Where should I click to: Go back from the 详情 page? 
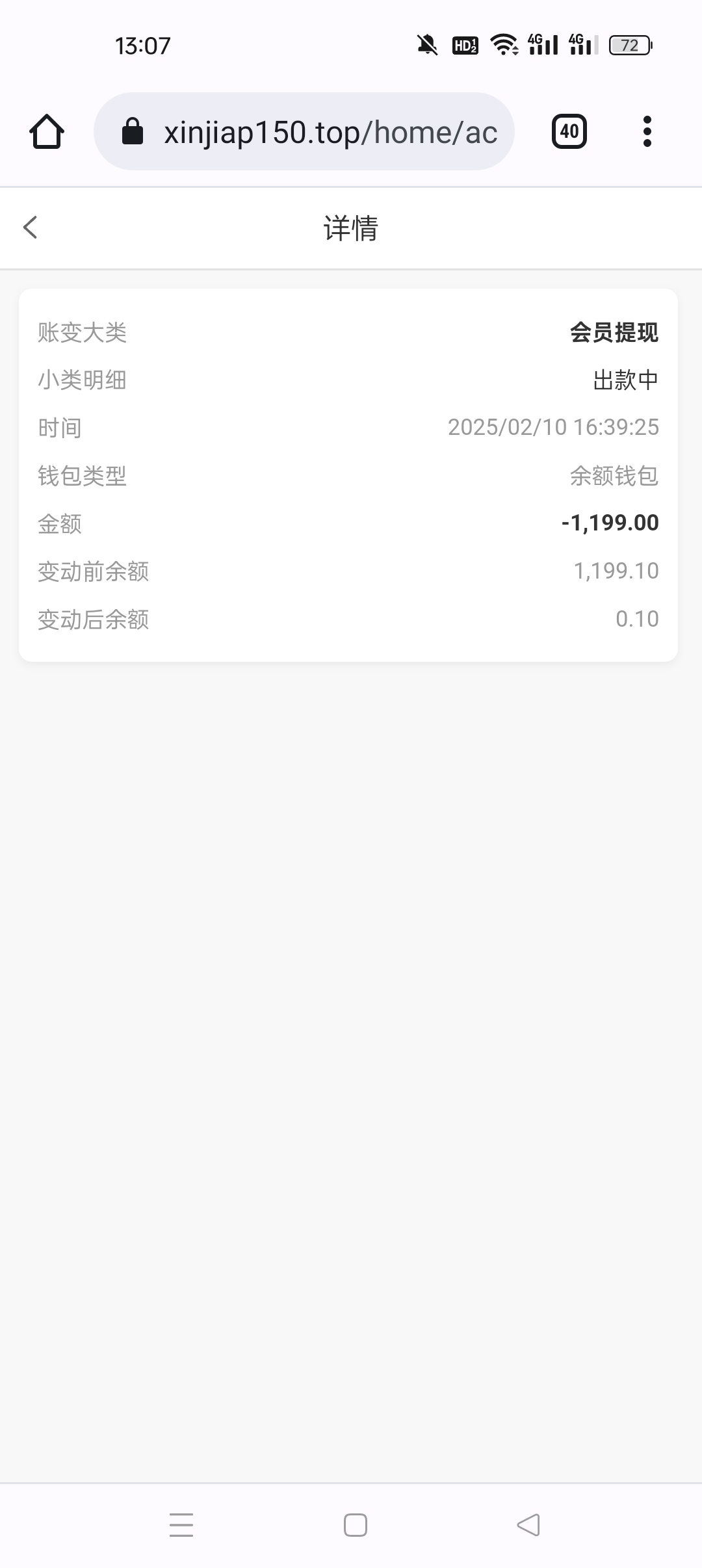[x=31, y=228]
